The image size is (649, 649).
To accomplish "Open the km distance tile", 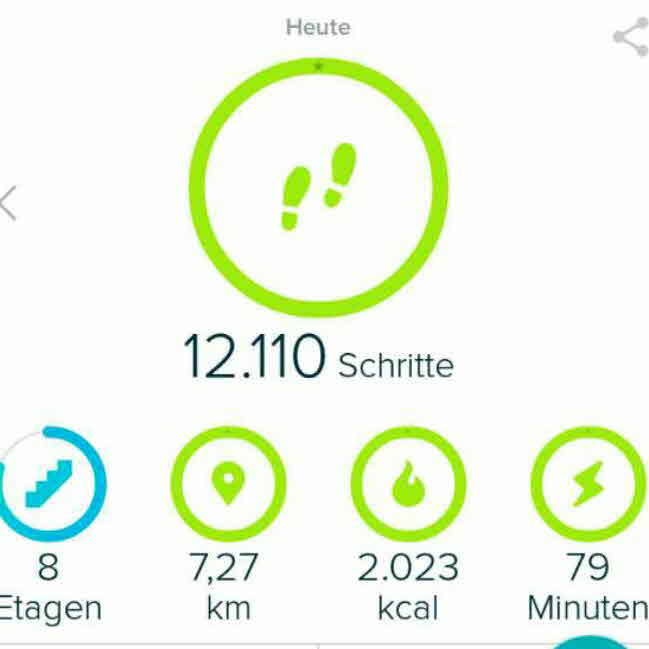I will (228, 485).
